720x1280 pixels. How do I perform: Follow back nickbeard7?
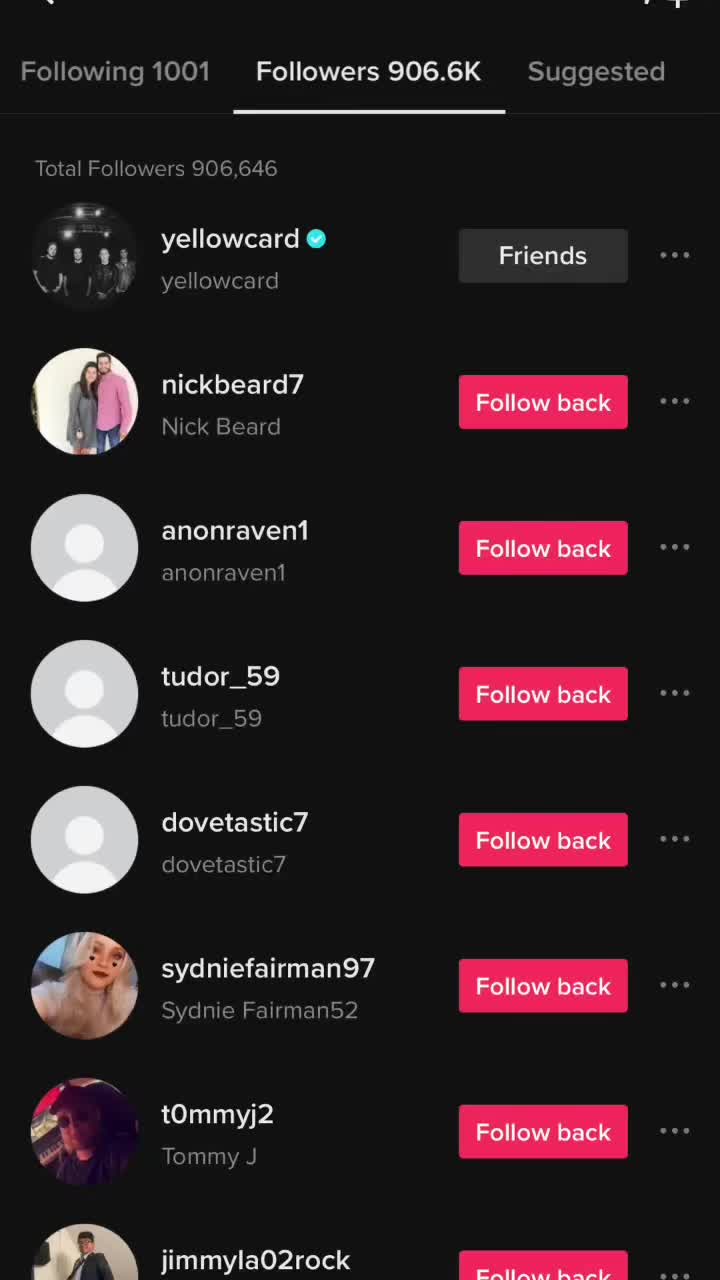(x=543, y=402)
